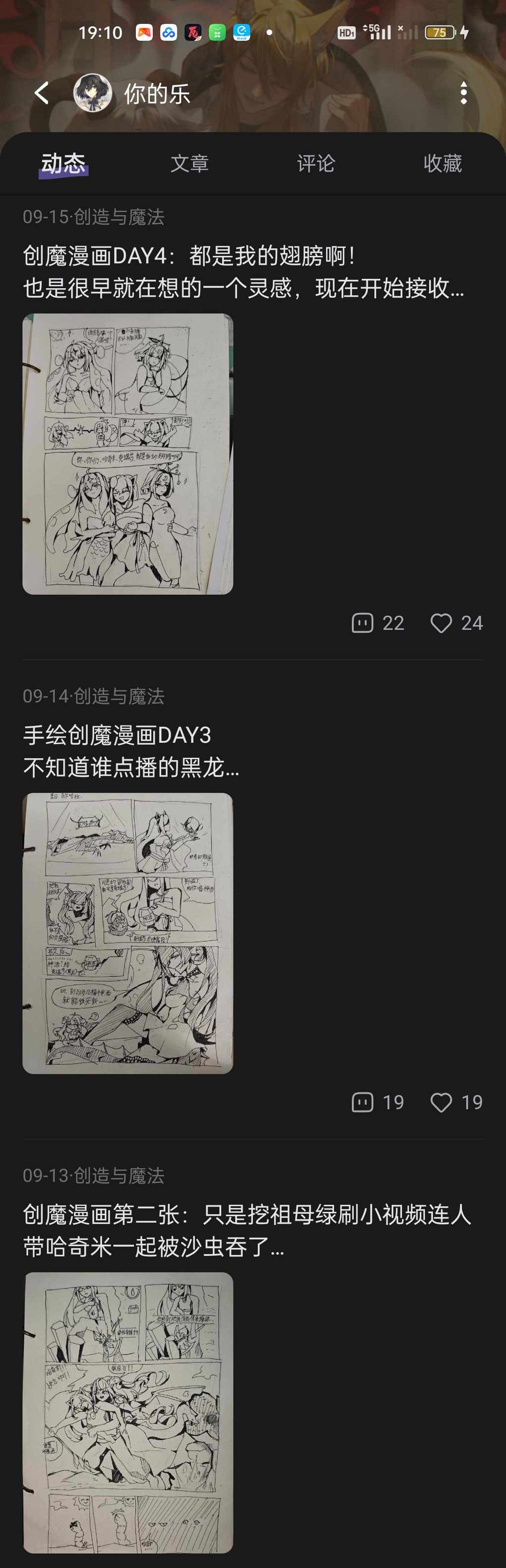Viewport: 506px width, 1568px height.
Task: Open the 手绘创魔漫画DAY3 comic image
Action: click(128, 932)
